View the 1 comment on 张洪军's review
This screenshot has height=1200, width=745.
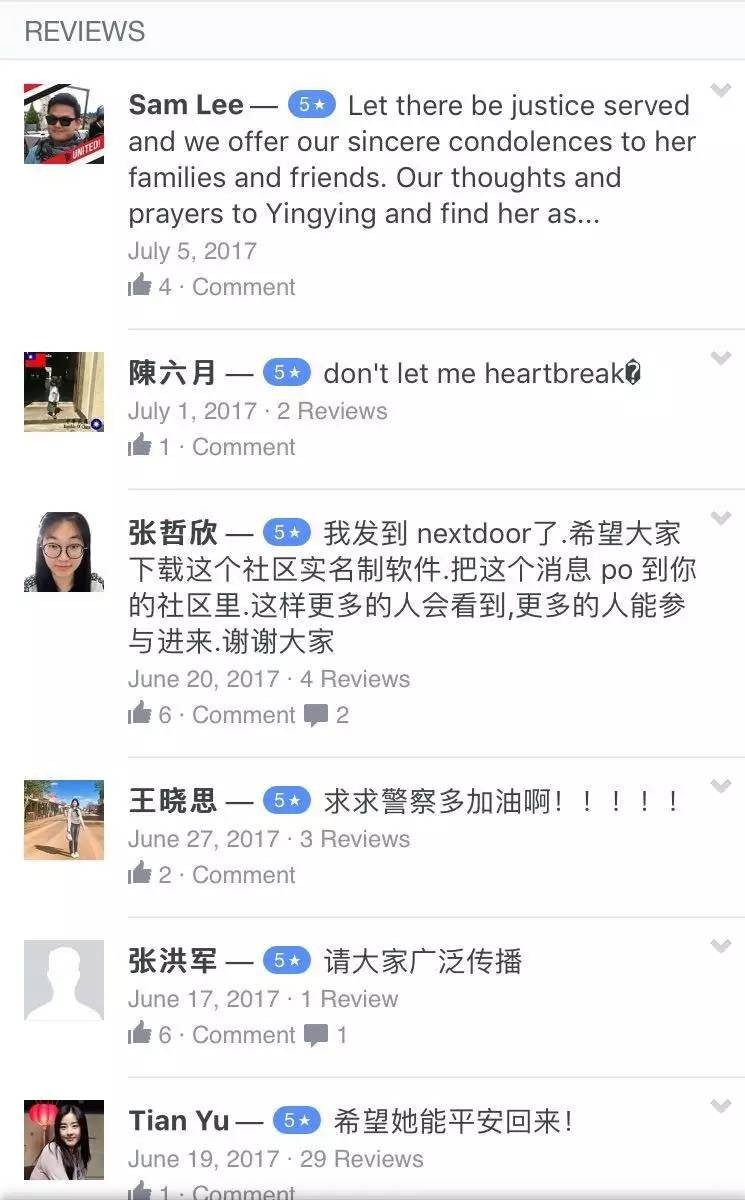click(326, 1035)
